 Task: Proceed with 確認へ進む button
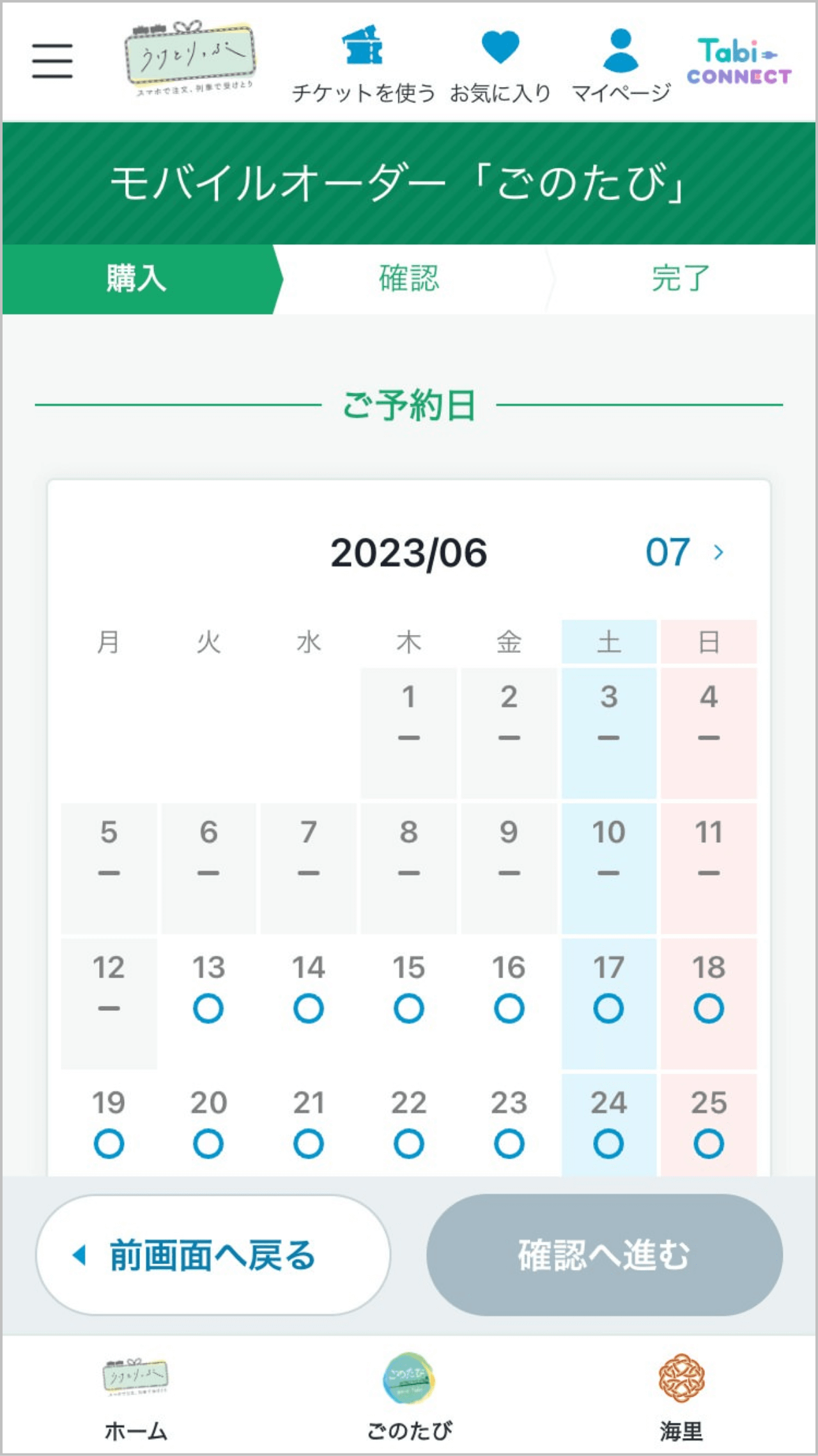pyautogui.click(x=605, y=1255)
